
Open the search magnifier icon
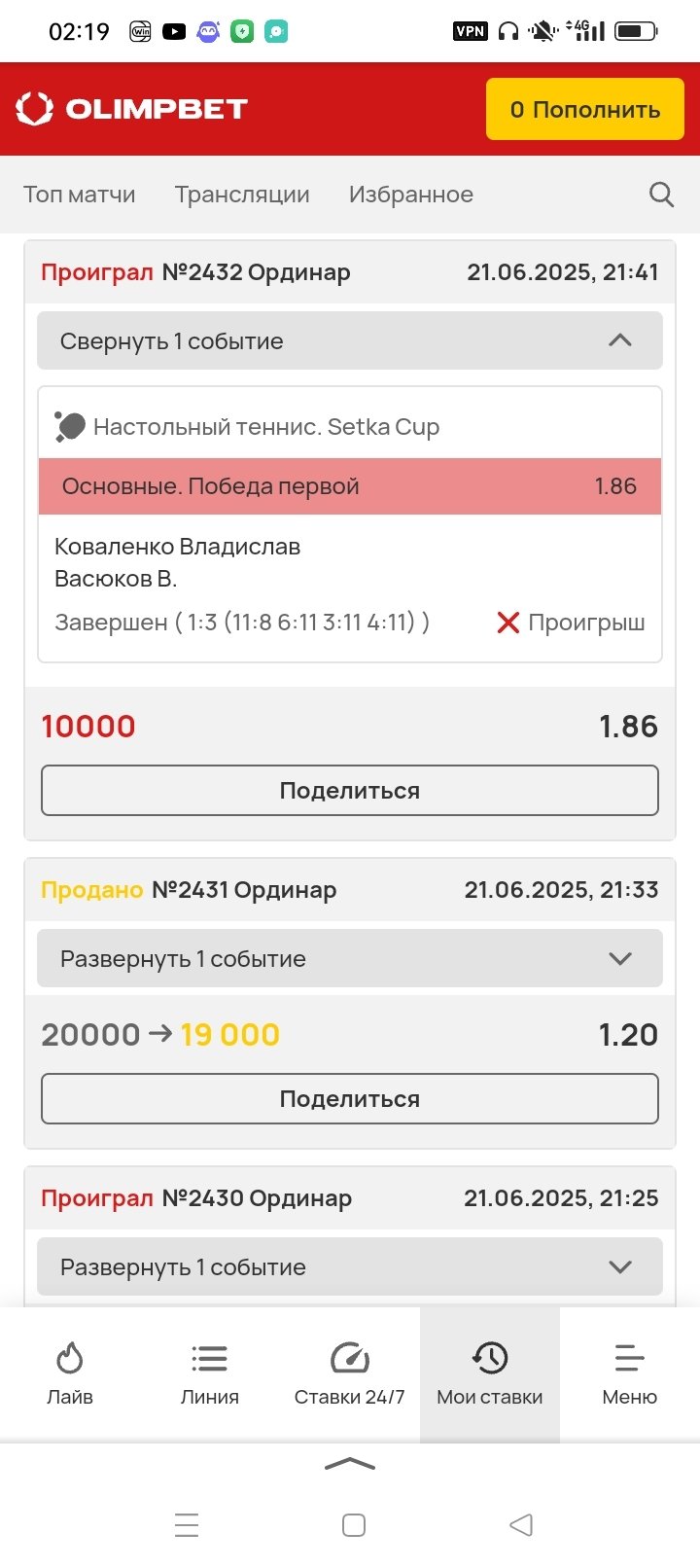661,195
